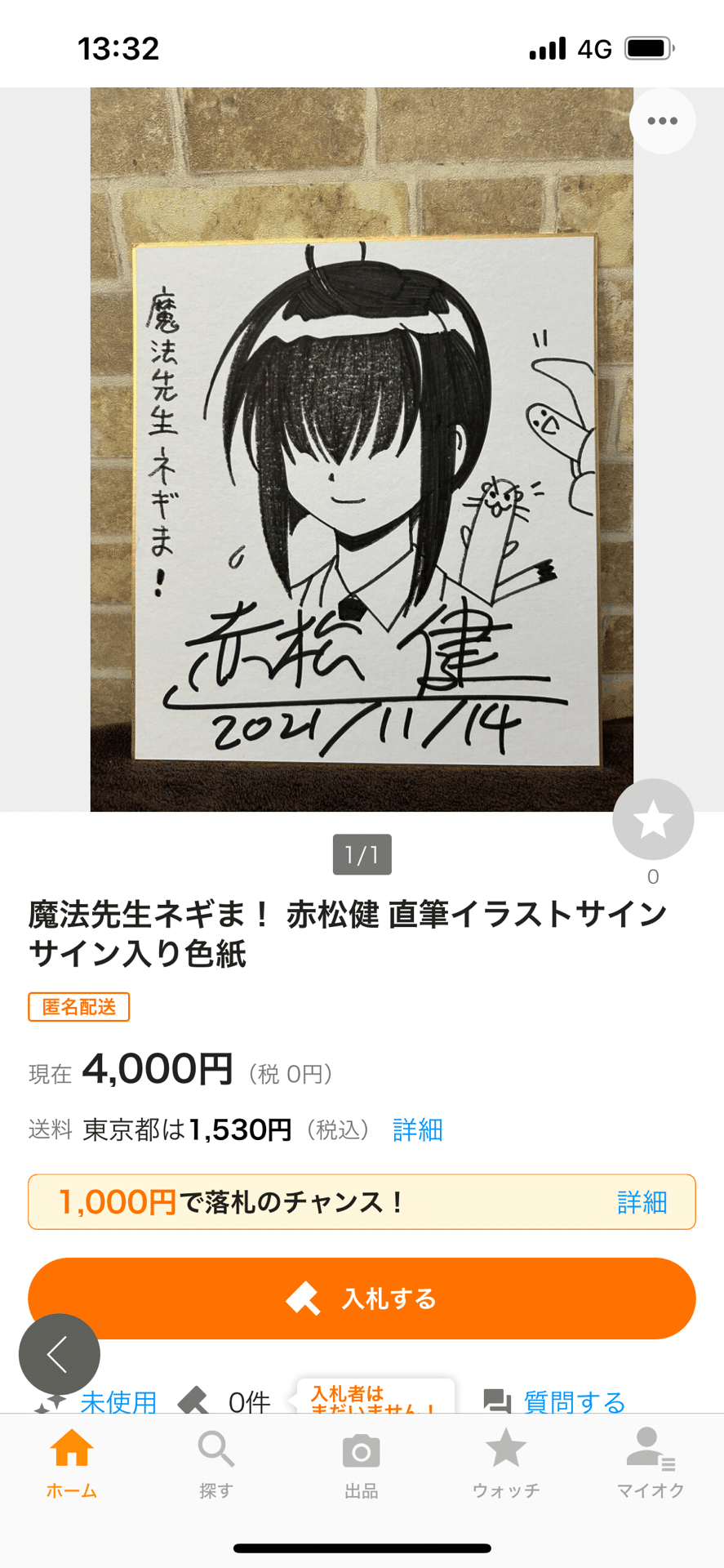This screenshot has width=724, height=1568.
Task: Open the more options menu on the photo
Action: [x=661, y=120]
